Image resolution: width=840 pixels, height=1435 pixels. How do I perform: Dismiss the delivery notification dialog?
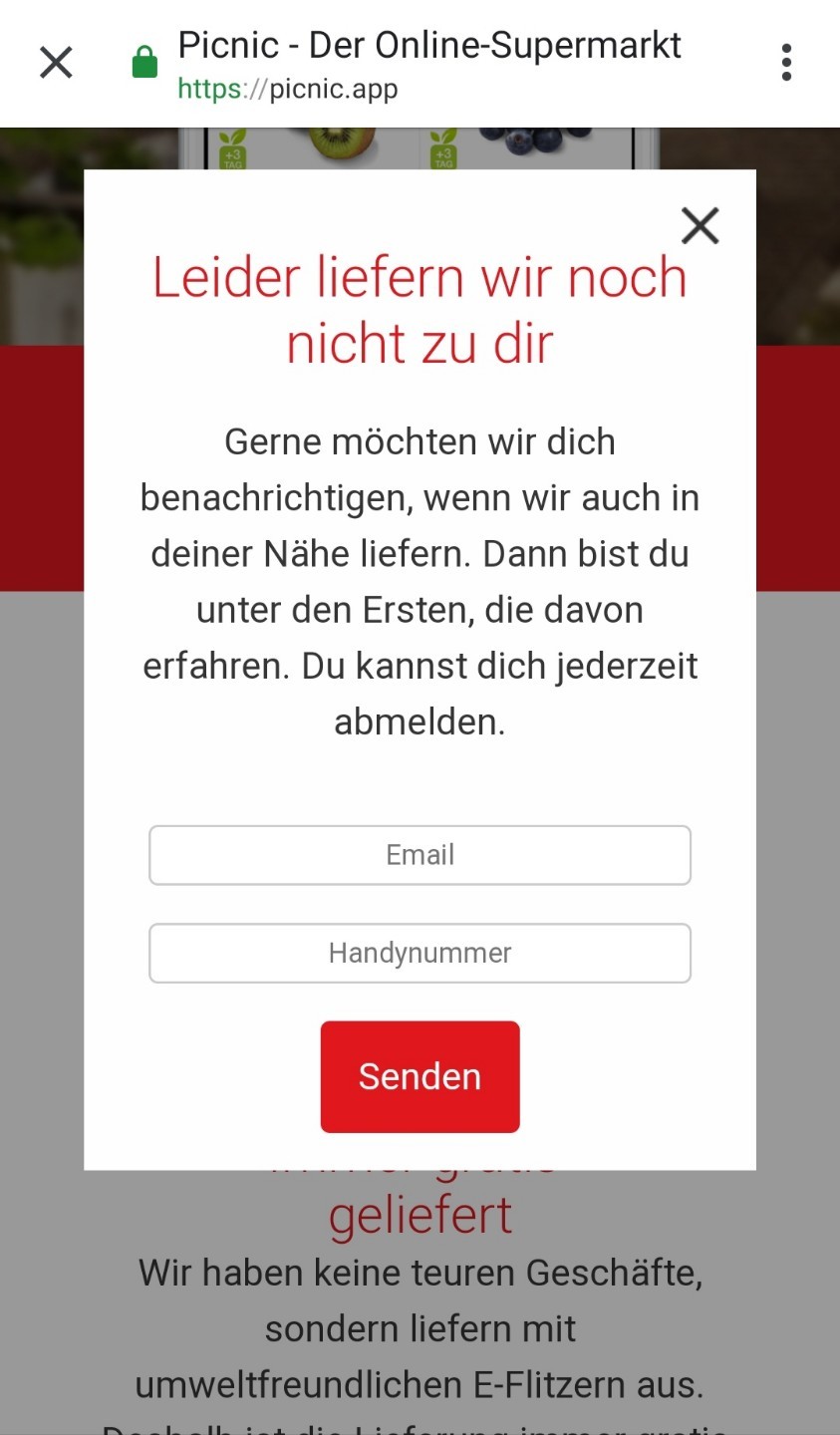pos(700,226)
